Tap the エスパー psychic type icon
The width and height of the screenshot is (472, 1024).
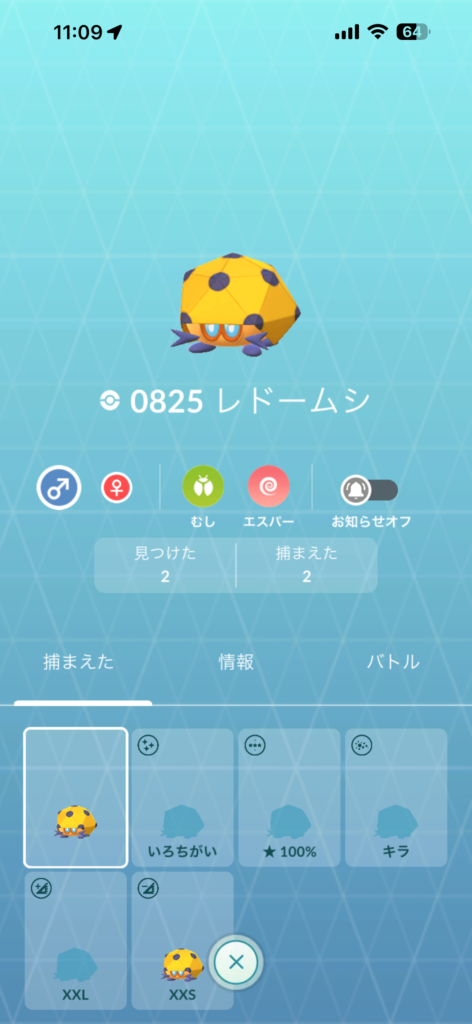click(269, 487)
